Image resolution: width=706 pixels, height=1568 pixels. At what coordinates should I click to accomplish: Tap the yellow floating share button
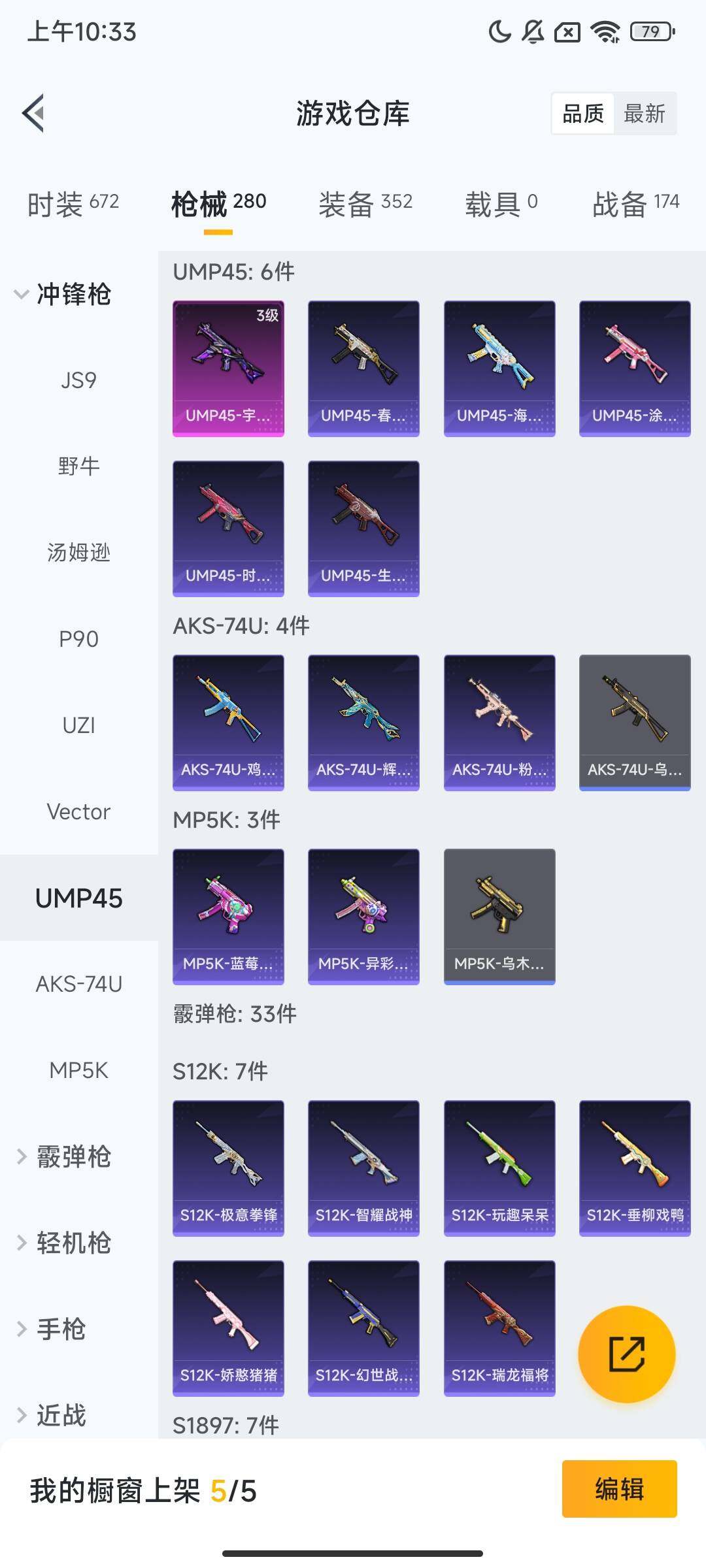[626, 1354]
